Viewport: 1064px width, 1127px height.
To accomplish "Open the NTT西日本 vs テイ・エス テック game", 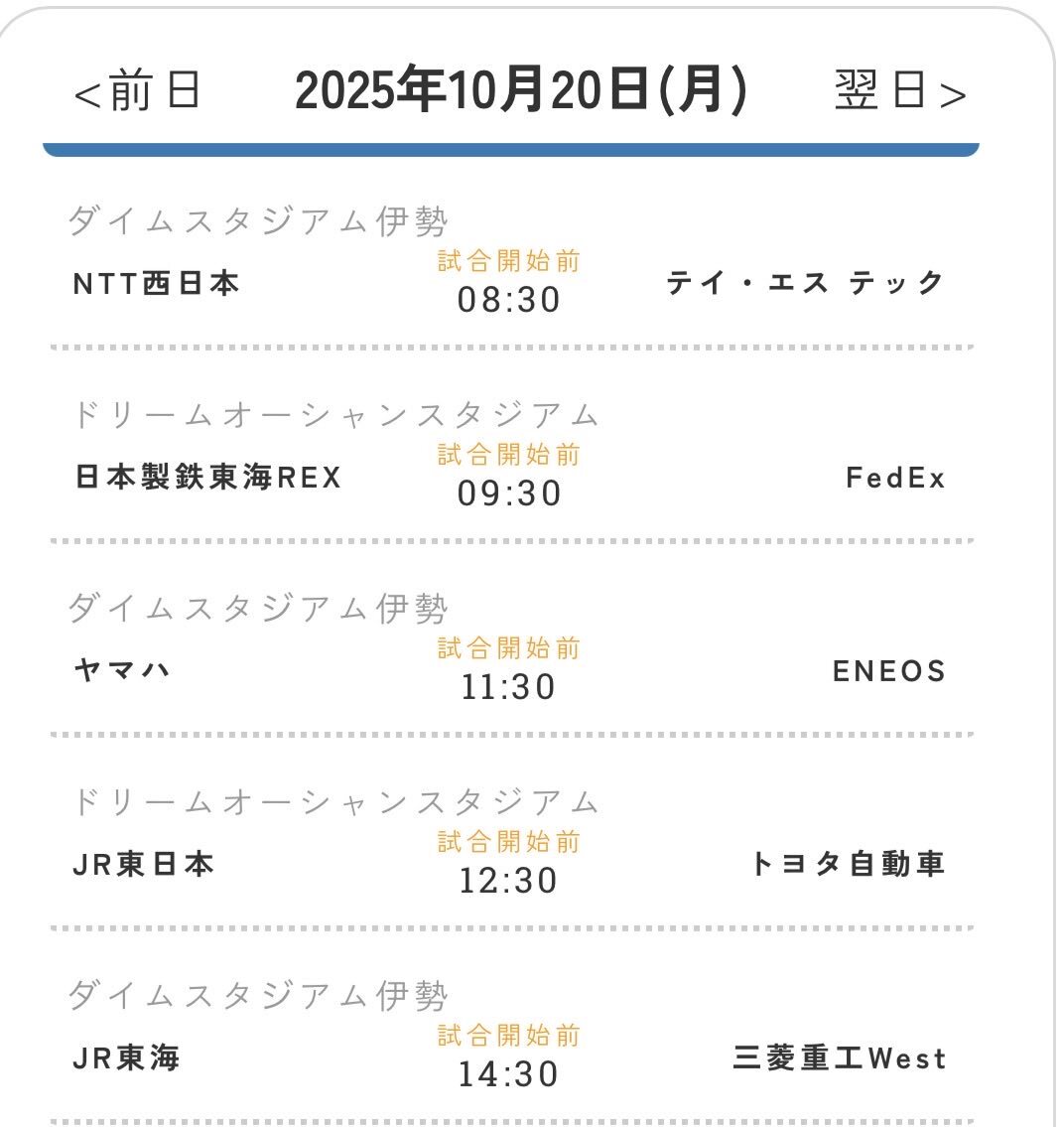I will coord(509,284).
